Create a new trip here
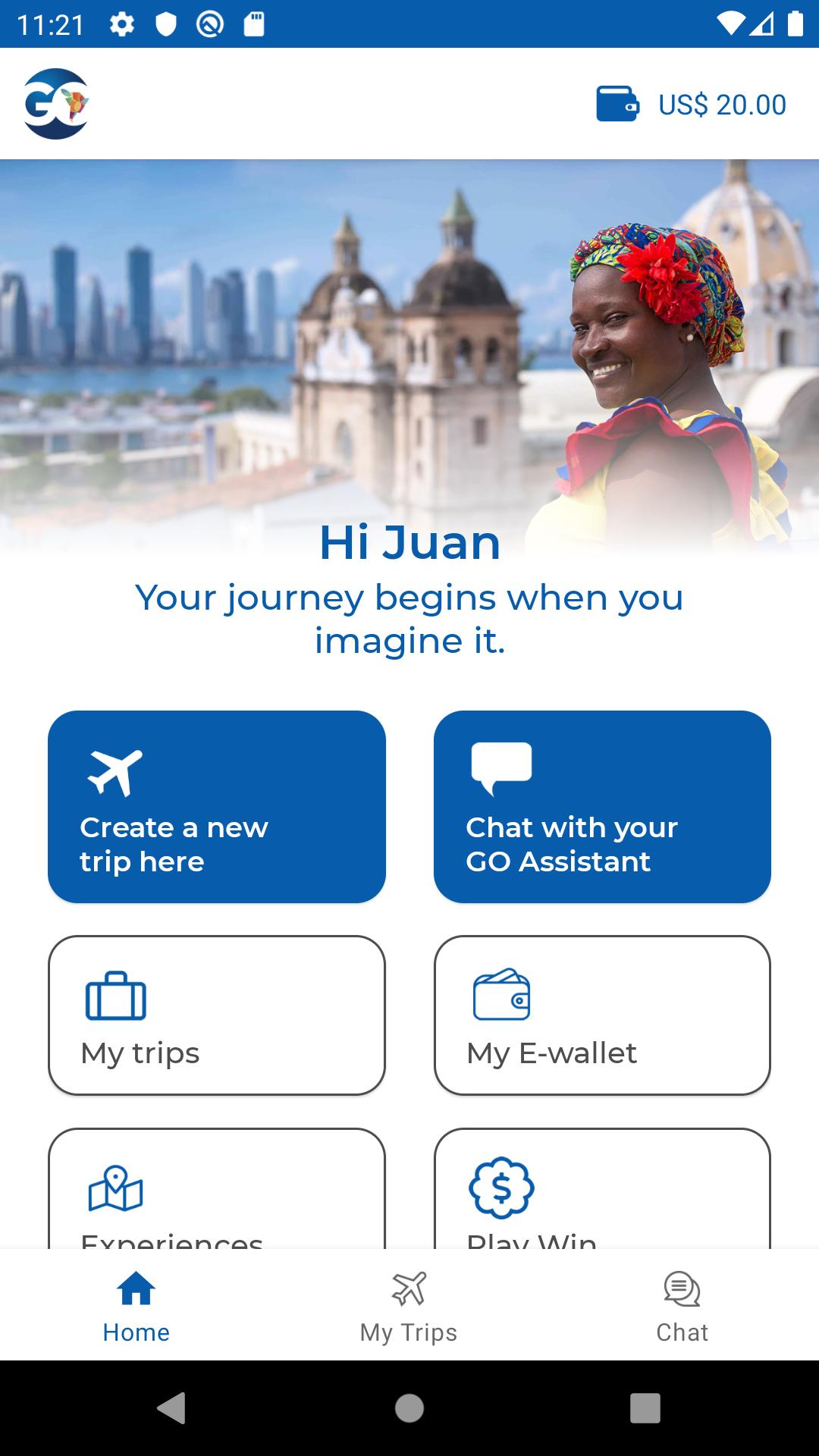Image resolution: width=819 pixels, height=1456 pixels. [x=217, y=806]
